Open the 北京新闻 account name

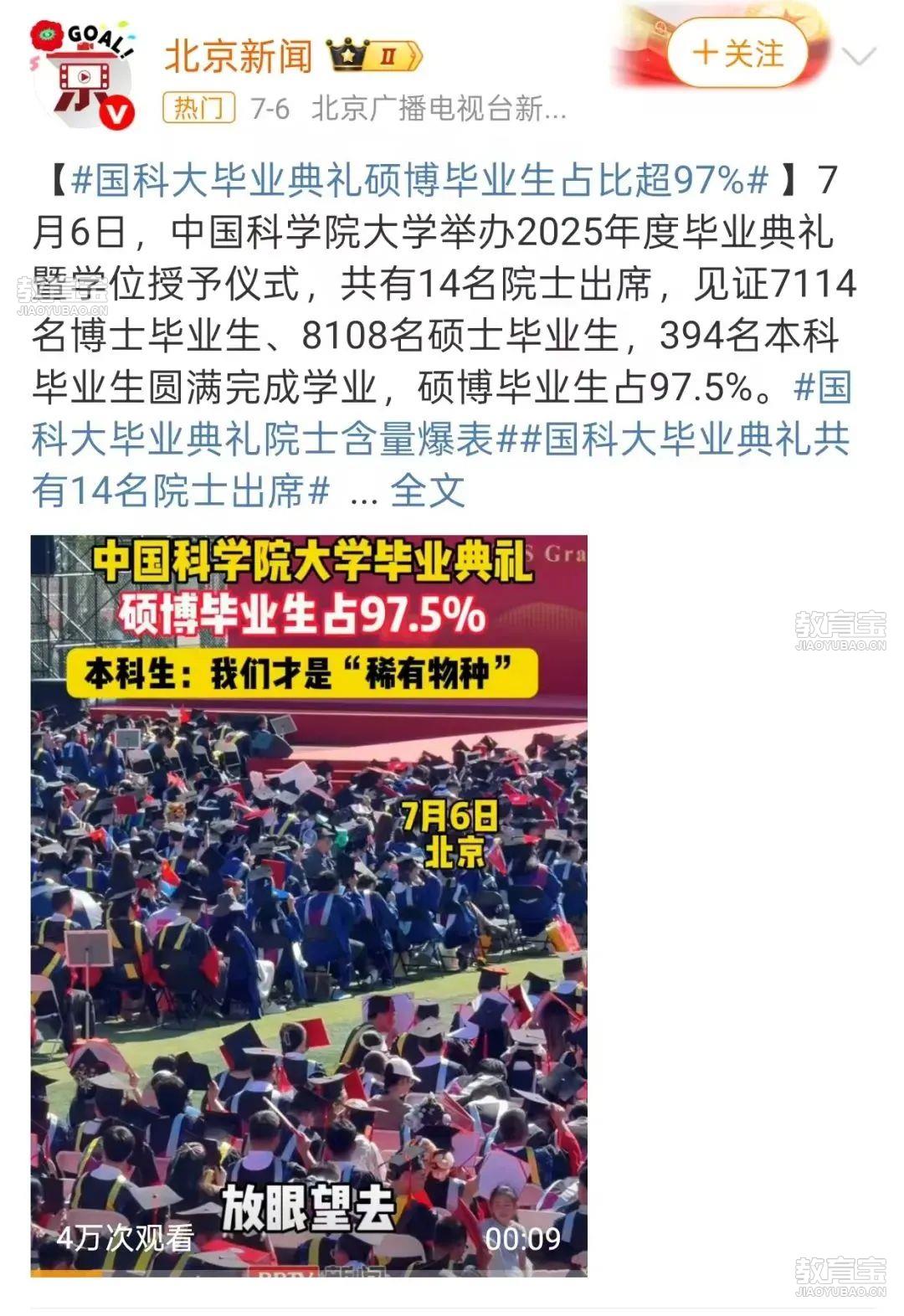click(x=238, y=56)
